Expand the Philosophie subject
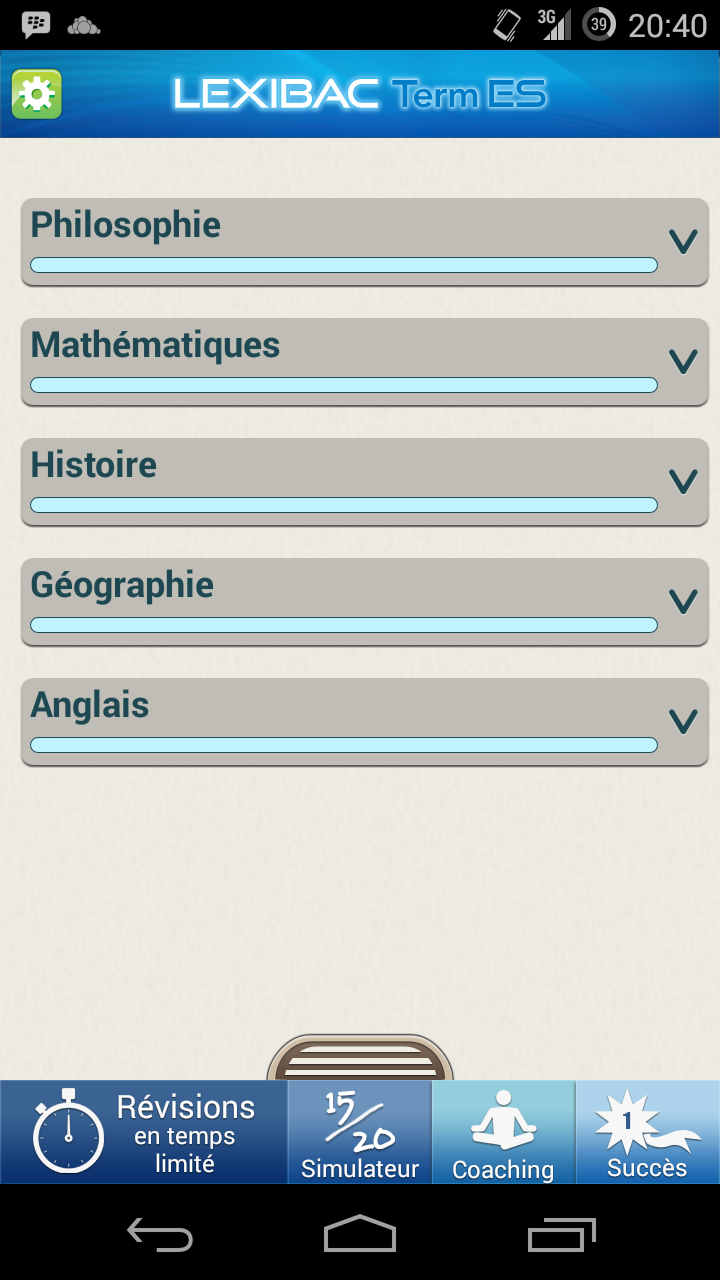This screenshot has width=720, height=1280. (x=365, y=242)
